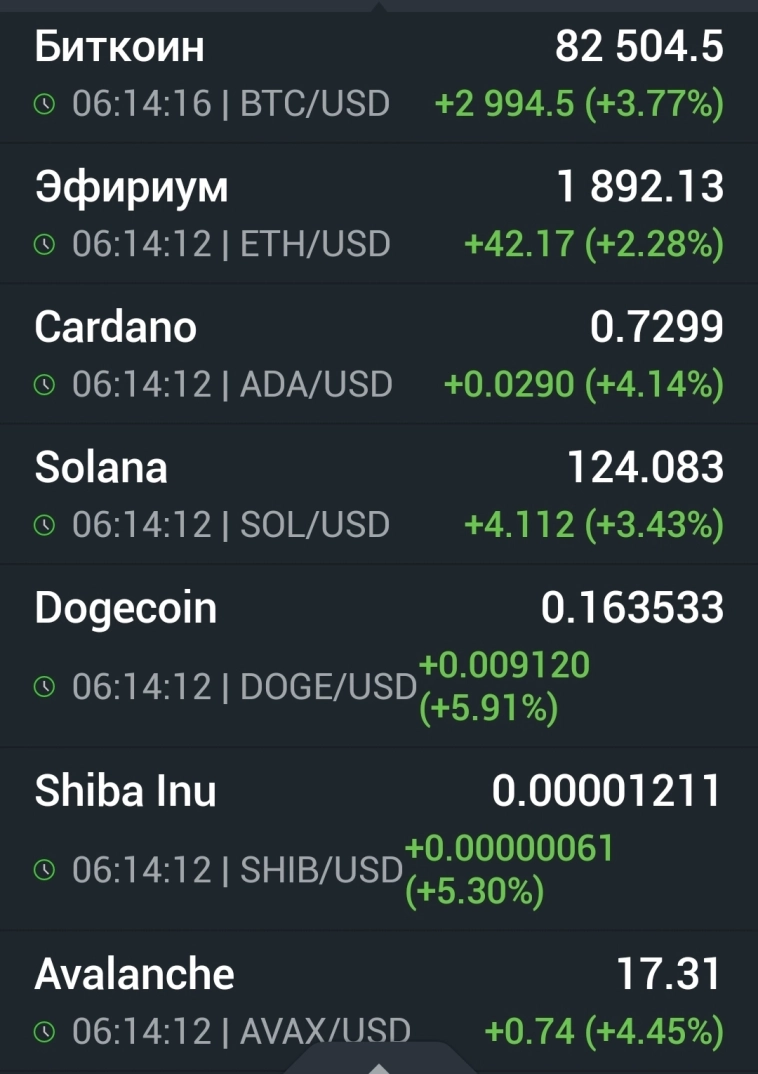Viewport: 758px width, 1074px height.
Task: Open the Биткоин BTC/USD quote
Action: 378,75
